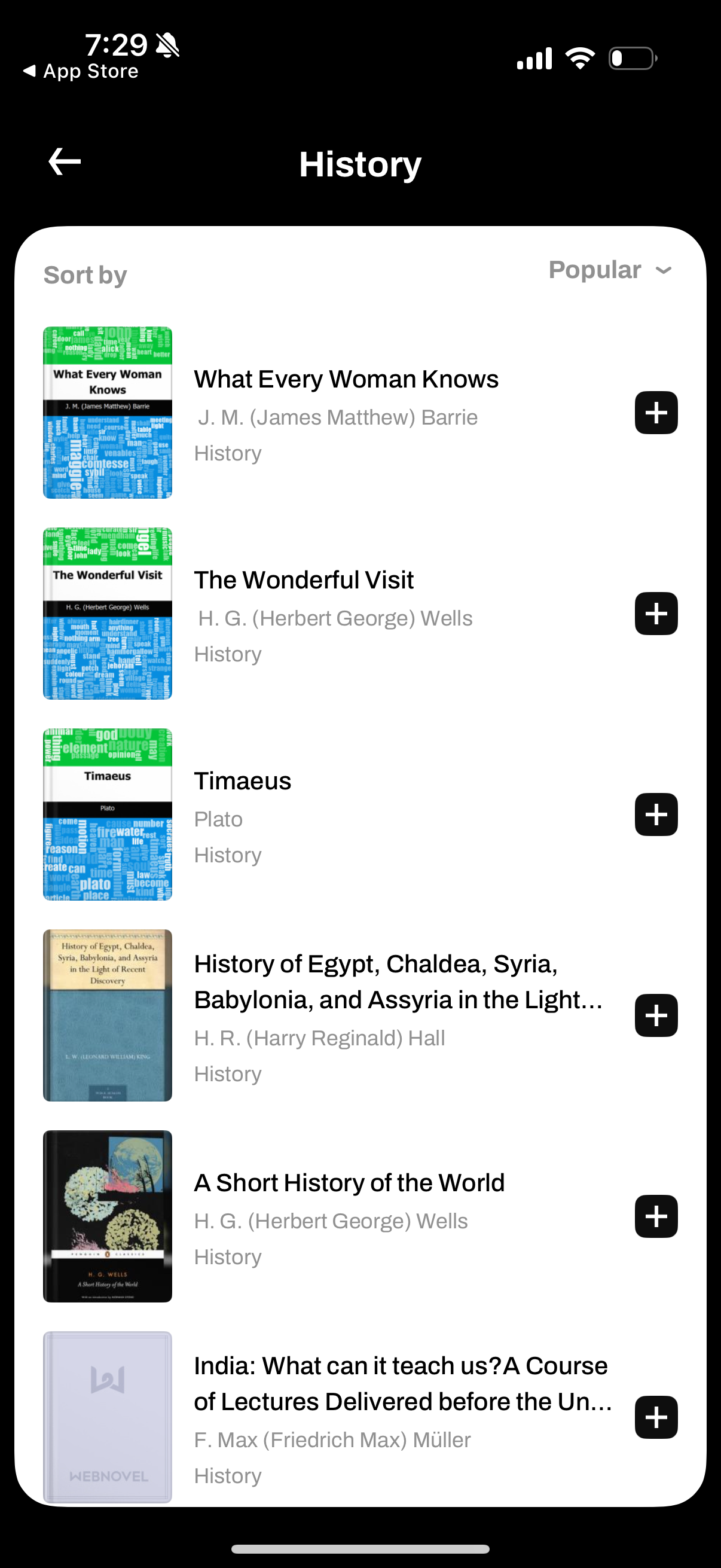Tap the History page title header
The width and height of the screenshot is (721, 1568).
tap(359, 163)
